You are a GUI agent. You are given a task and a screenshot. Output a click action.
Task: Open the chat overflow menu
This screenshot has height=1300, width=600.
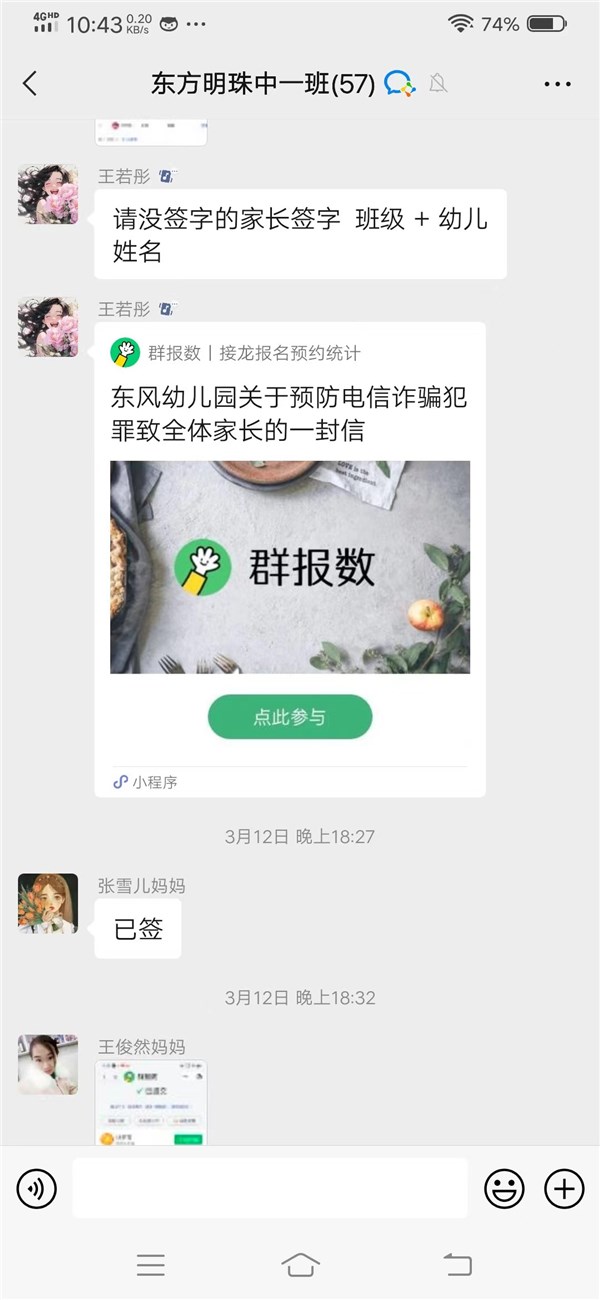[557, 84]
